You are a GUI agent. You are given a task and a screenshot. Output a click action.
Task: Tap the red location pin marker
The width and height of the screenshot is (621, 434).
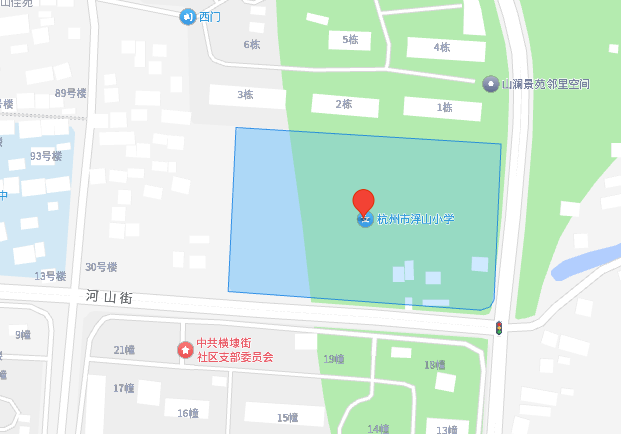[365, 199]
